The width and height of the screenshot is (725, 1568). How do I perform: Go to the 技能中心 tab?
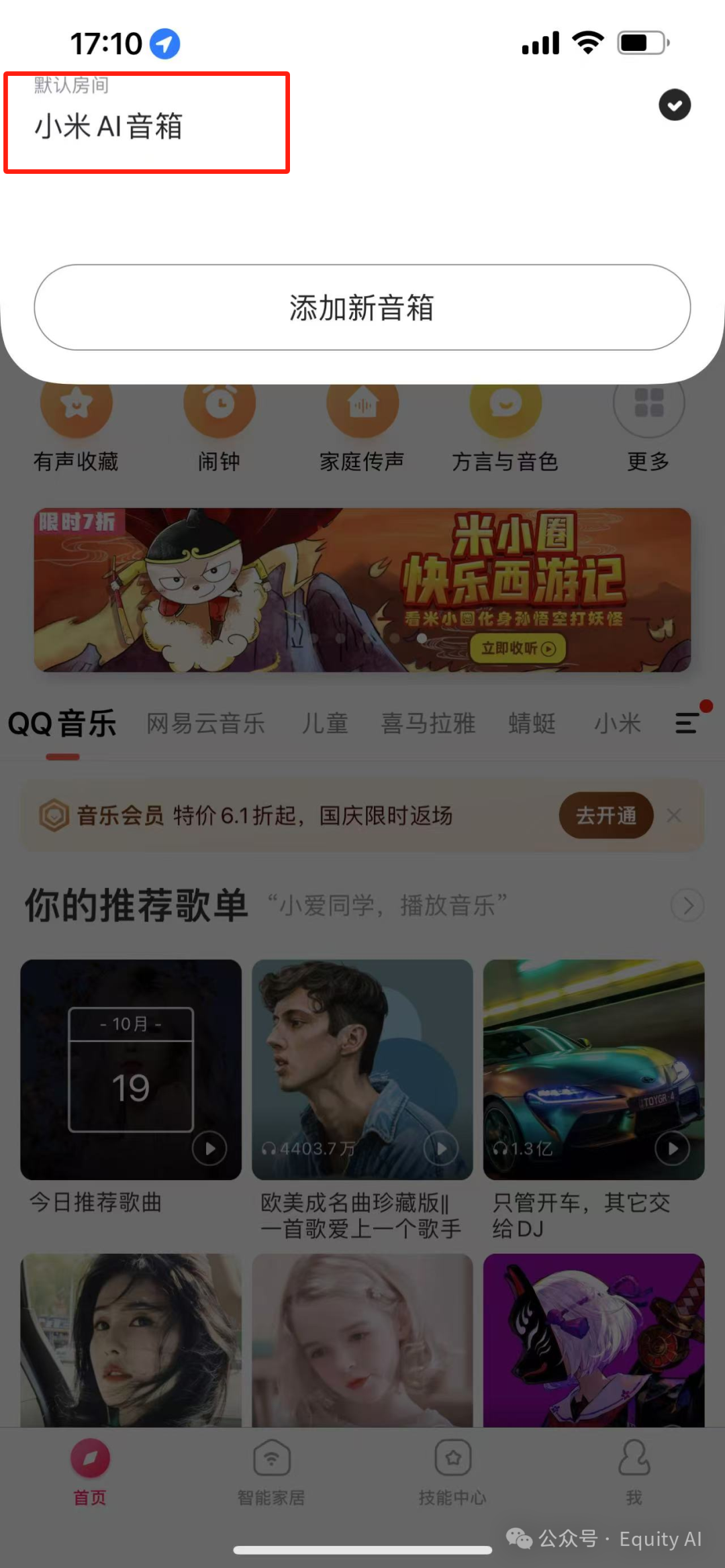tap(452, 1471)
